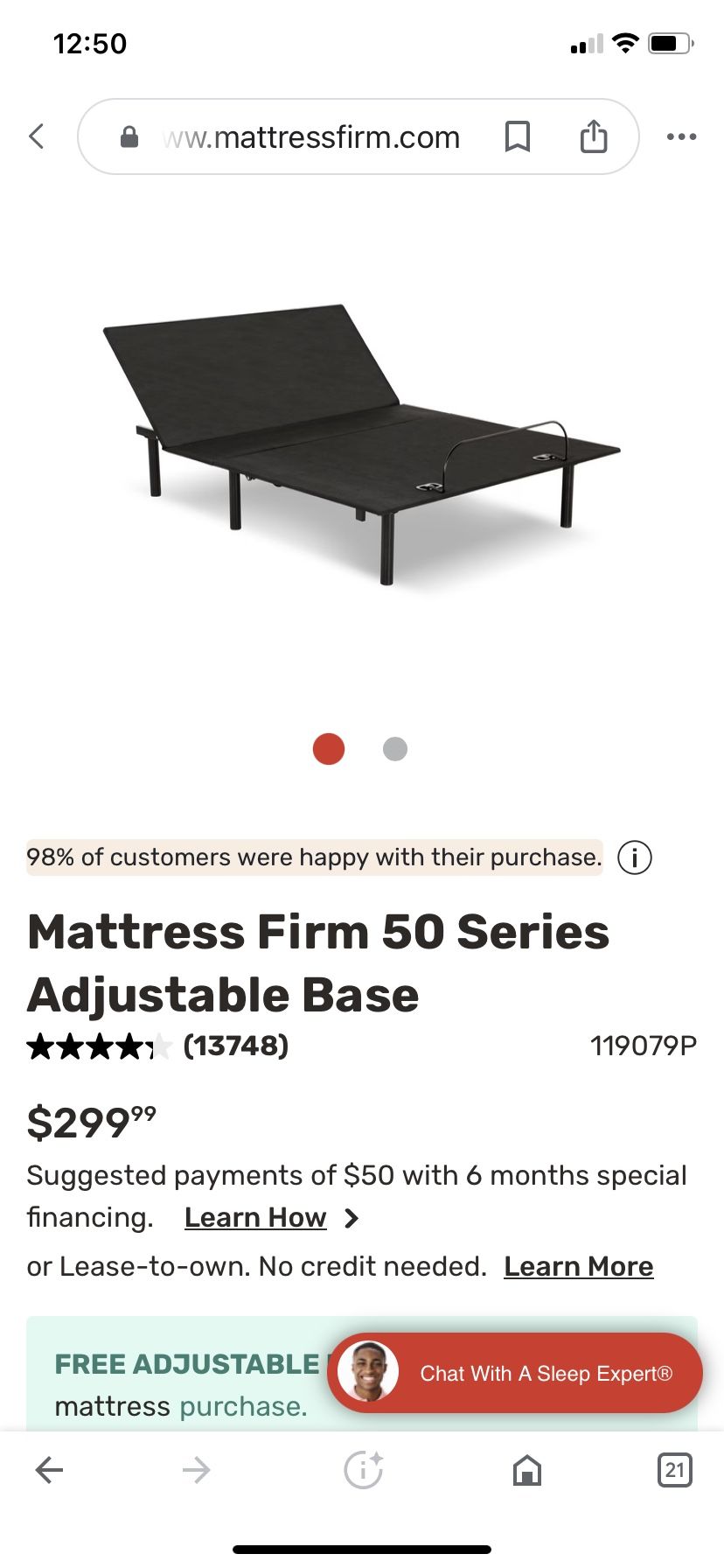Go to the browser home page
724x1568 pixels.
526,1470
